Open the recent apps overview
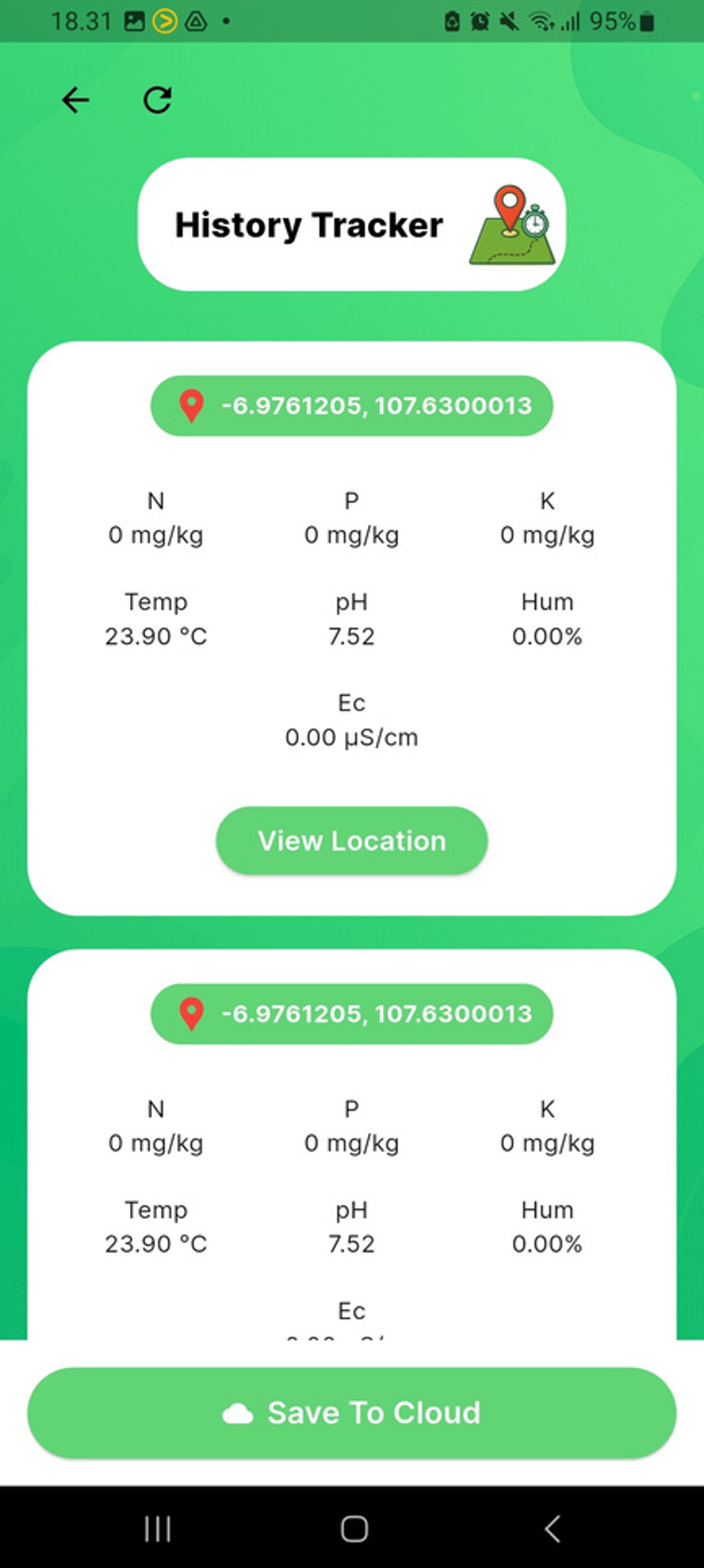 (x=157, y=1528)
